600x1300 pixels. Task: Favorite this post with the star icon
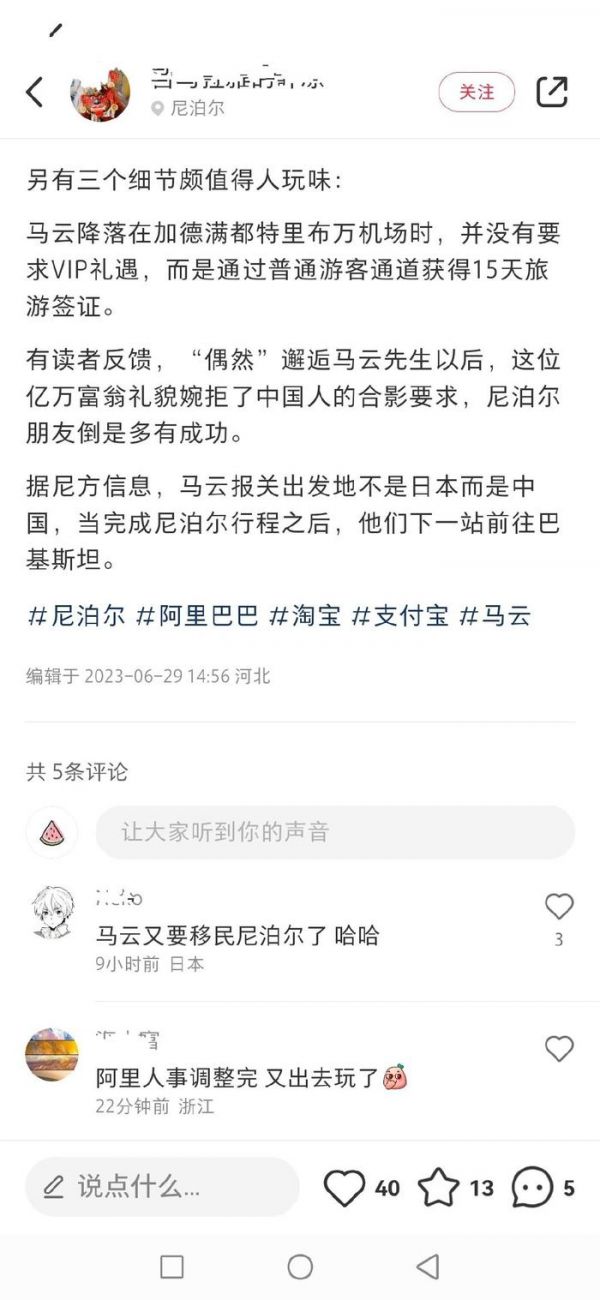tap(438, 1187)
